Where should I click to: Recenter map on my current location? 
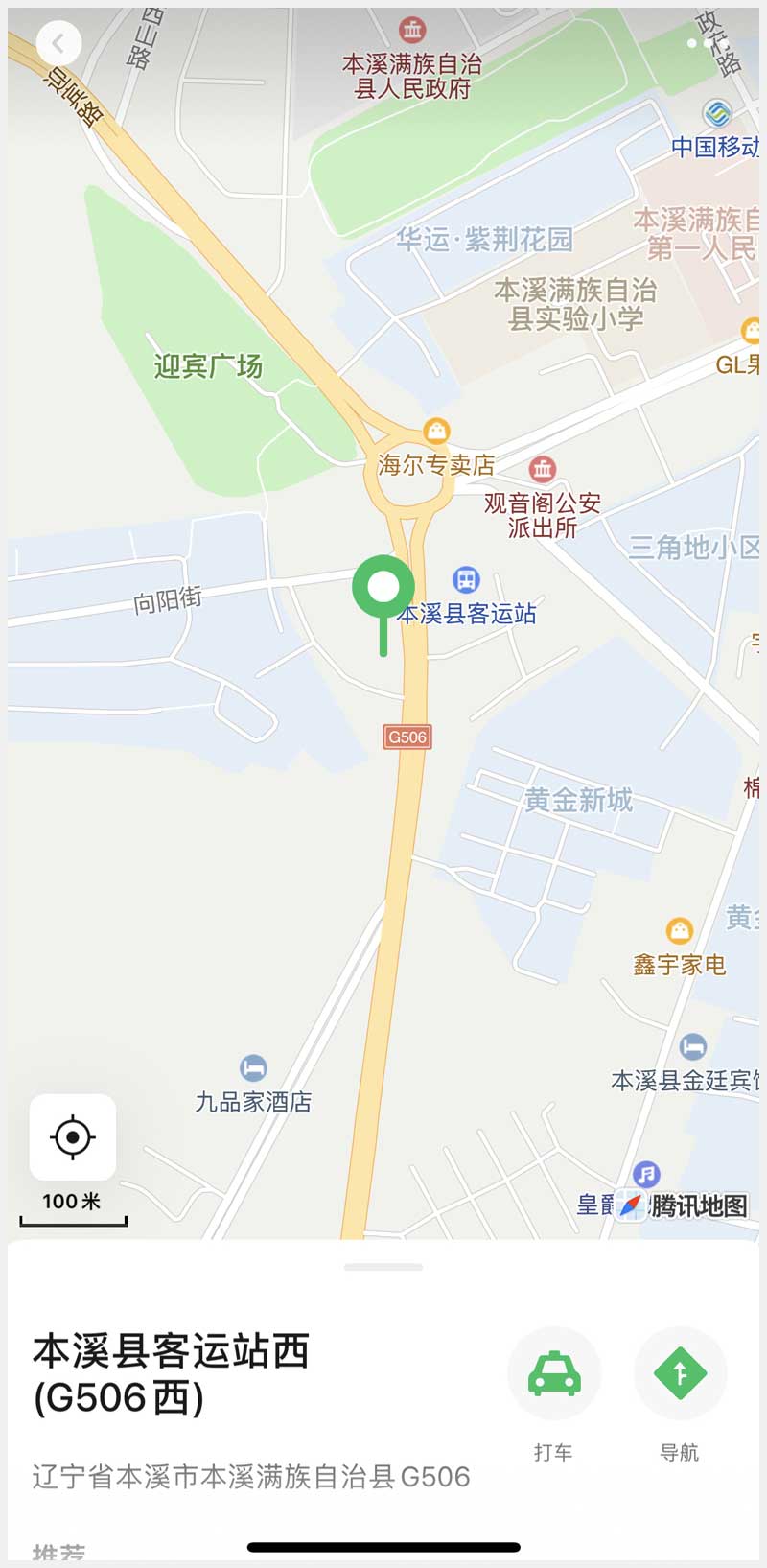[73, 1137]
